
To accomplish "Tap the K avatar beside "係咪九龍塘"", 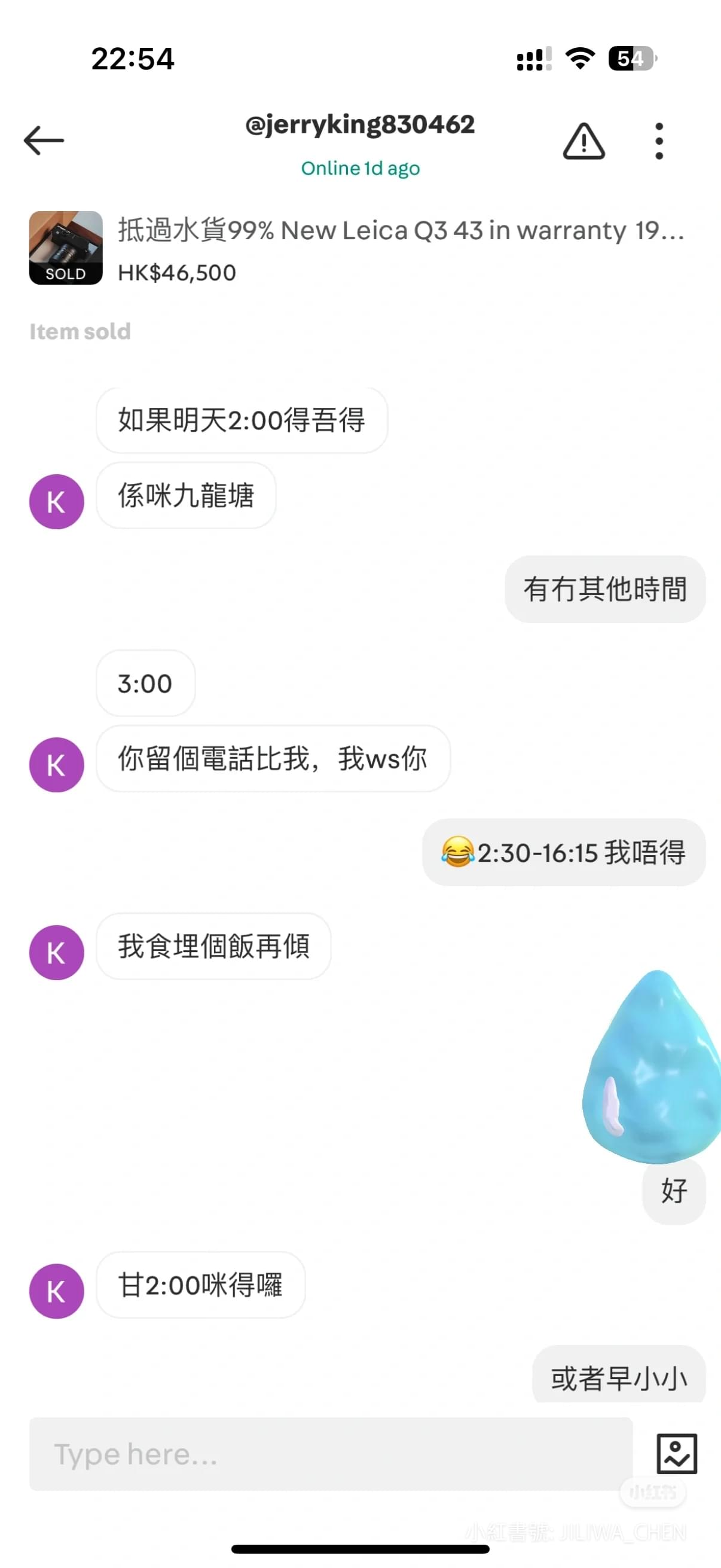I will [57, 502].
